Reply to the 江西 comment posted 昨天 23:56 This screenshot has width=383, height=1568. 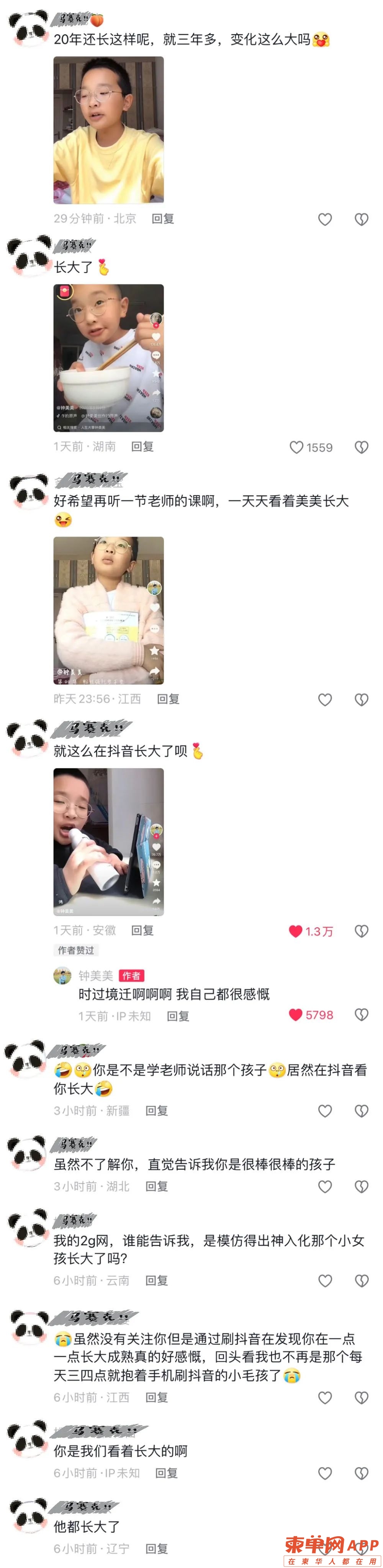pyautogui.click(x=168, y=699)
